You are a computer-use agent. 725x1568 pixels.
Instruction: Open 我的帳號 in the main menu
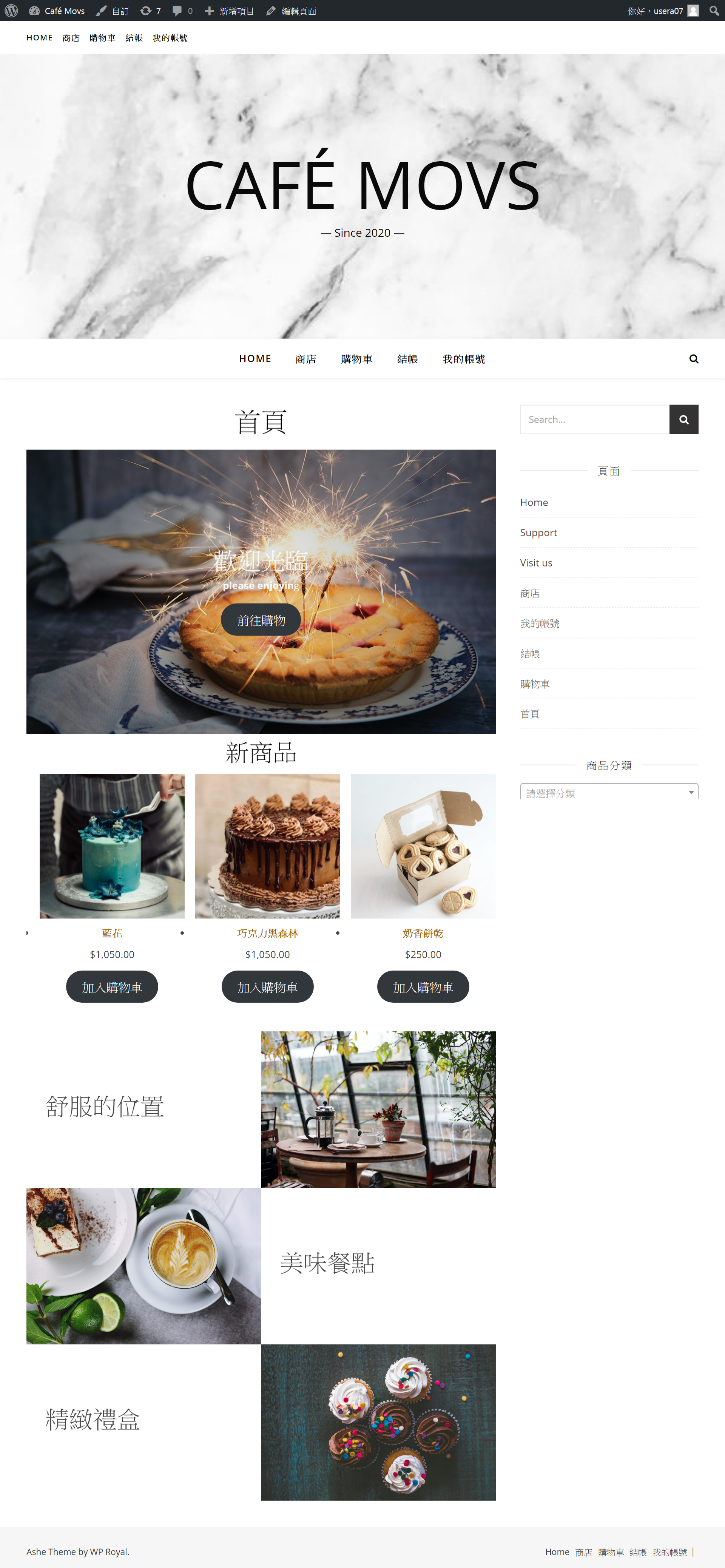463,359
